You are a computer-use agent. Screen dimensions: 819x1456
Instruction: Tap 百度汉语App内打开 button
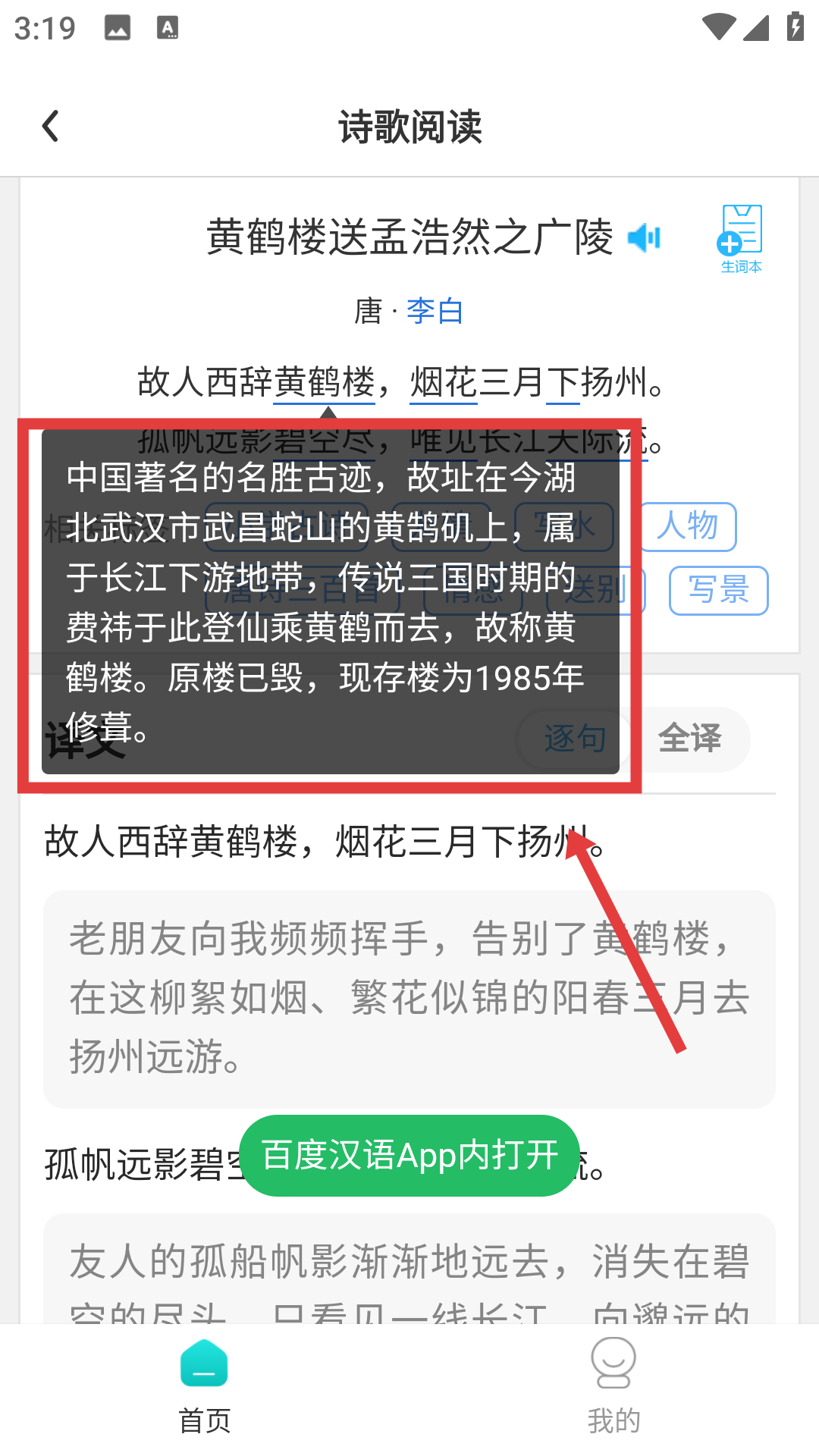pos(409,1156)
